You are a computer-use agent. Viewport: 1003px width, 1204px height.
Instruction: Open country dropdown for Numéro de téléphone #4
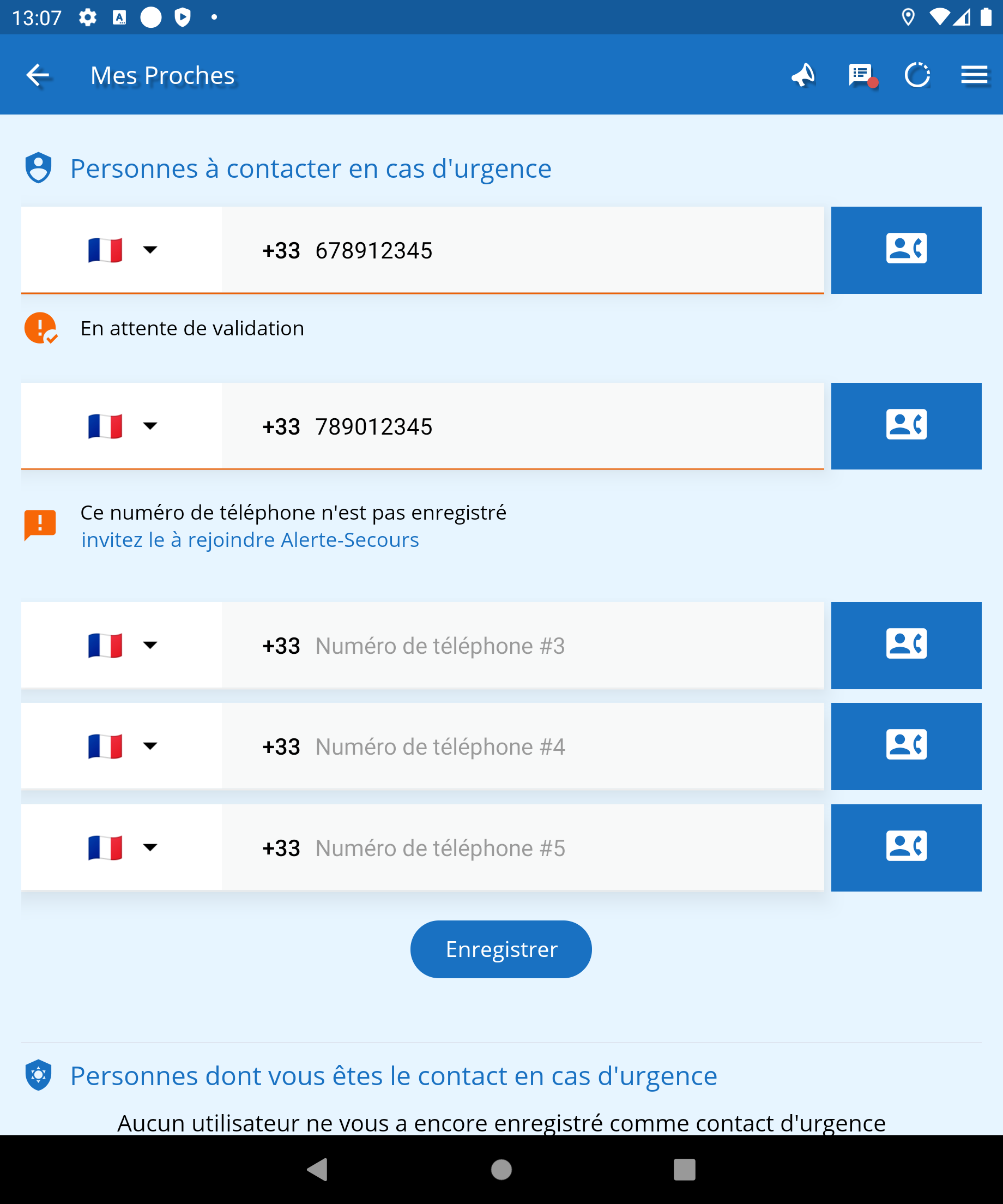pyautogui.click(x=122, y=747)
